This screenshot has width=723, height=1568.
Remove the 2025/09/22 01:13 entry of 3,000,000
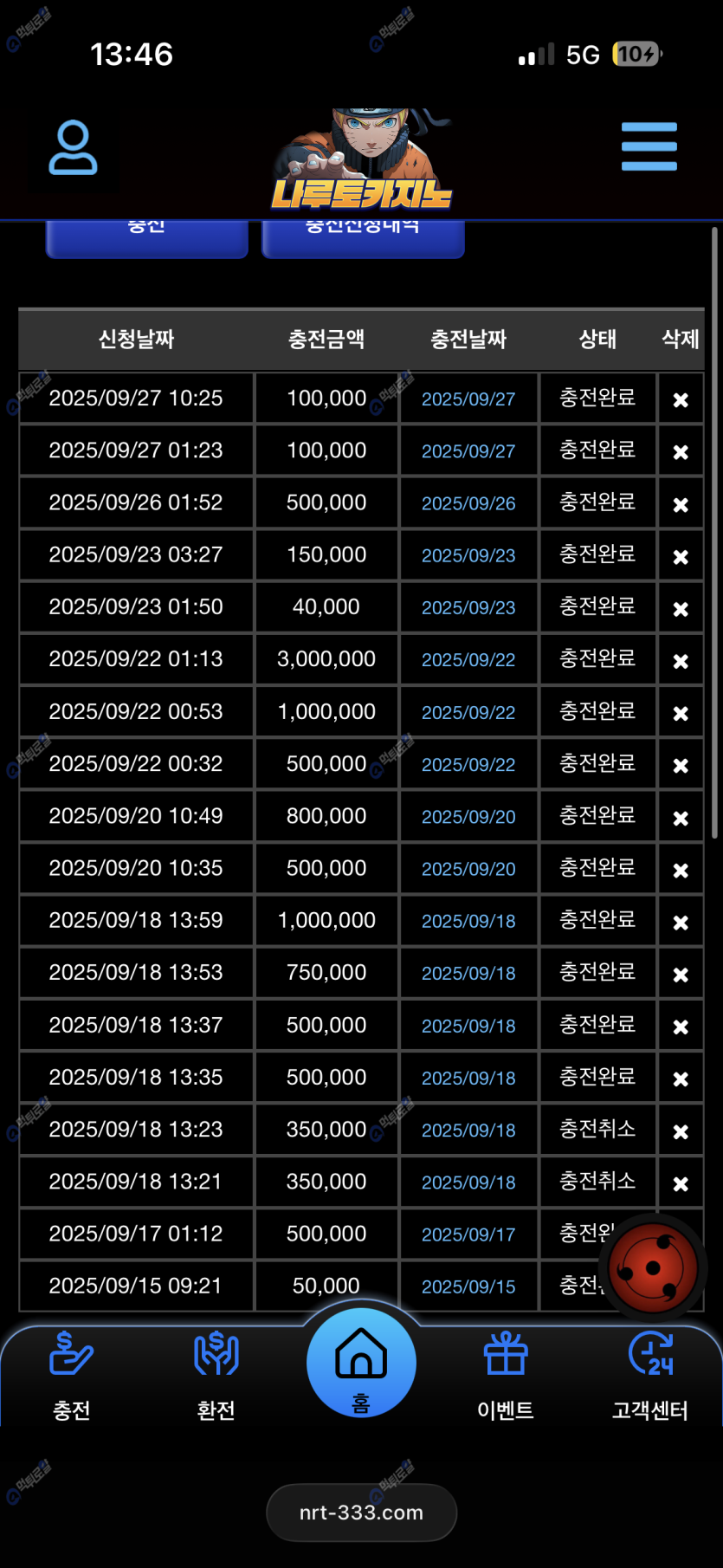[681, 661]
